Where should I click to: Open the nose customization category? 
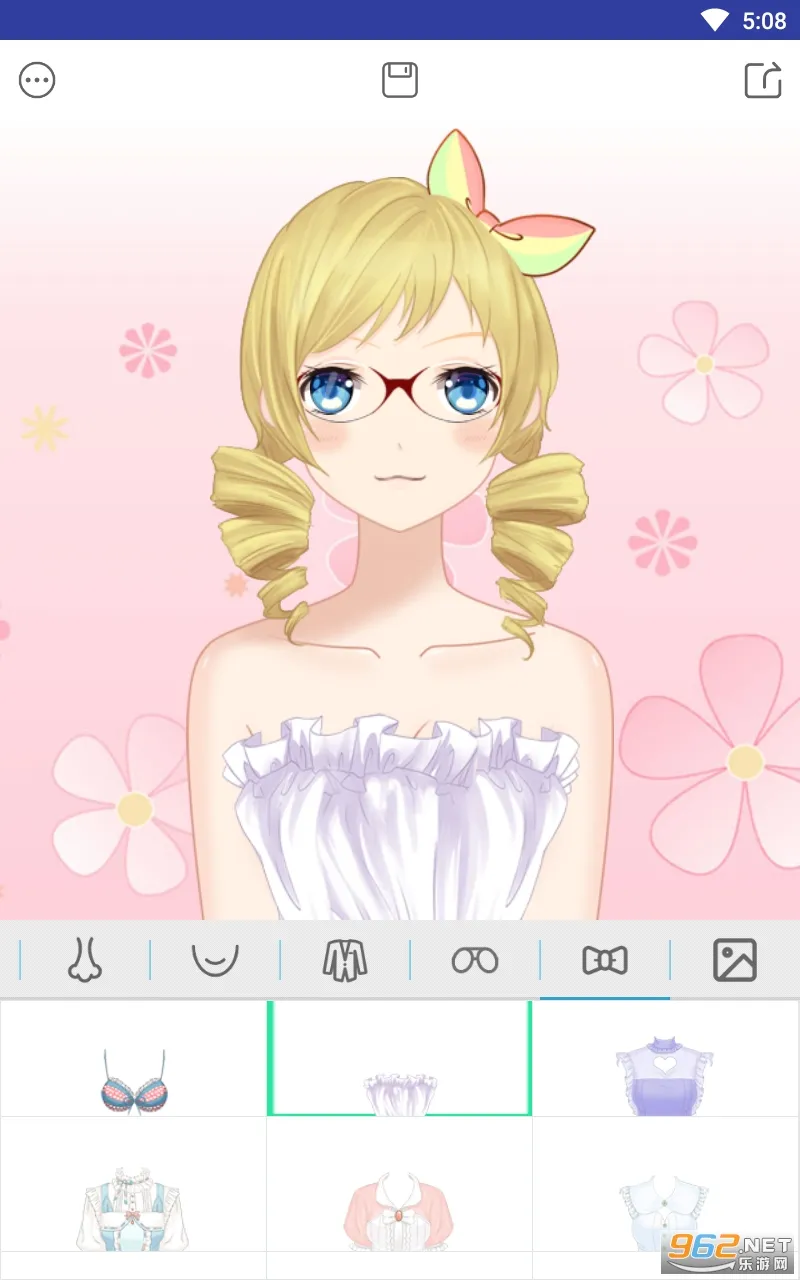click(x=84, y=960)
